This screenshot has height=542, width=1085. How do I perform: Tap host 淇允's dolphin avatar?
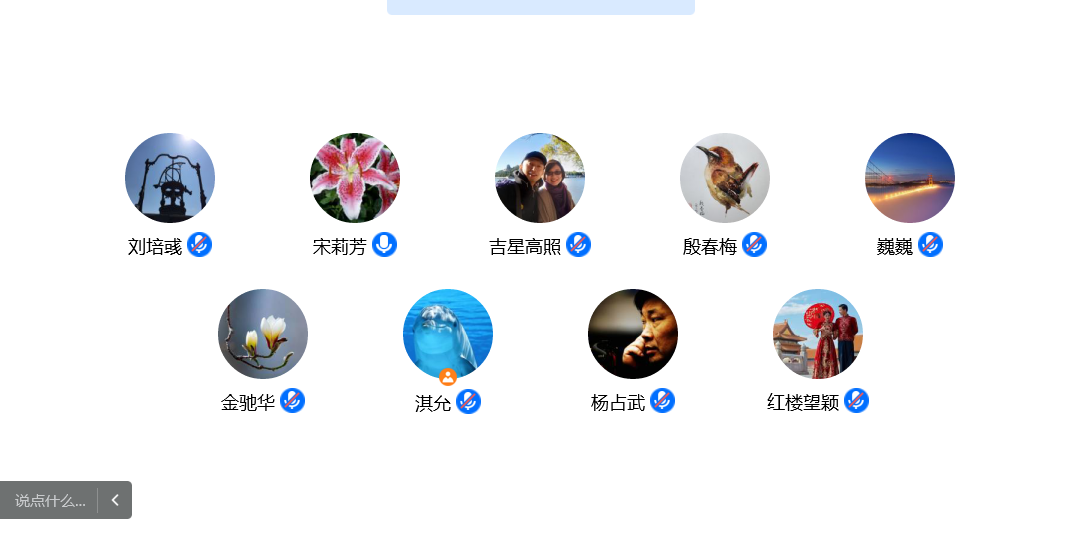[448, 332]
